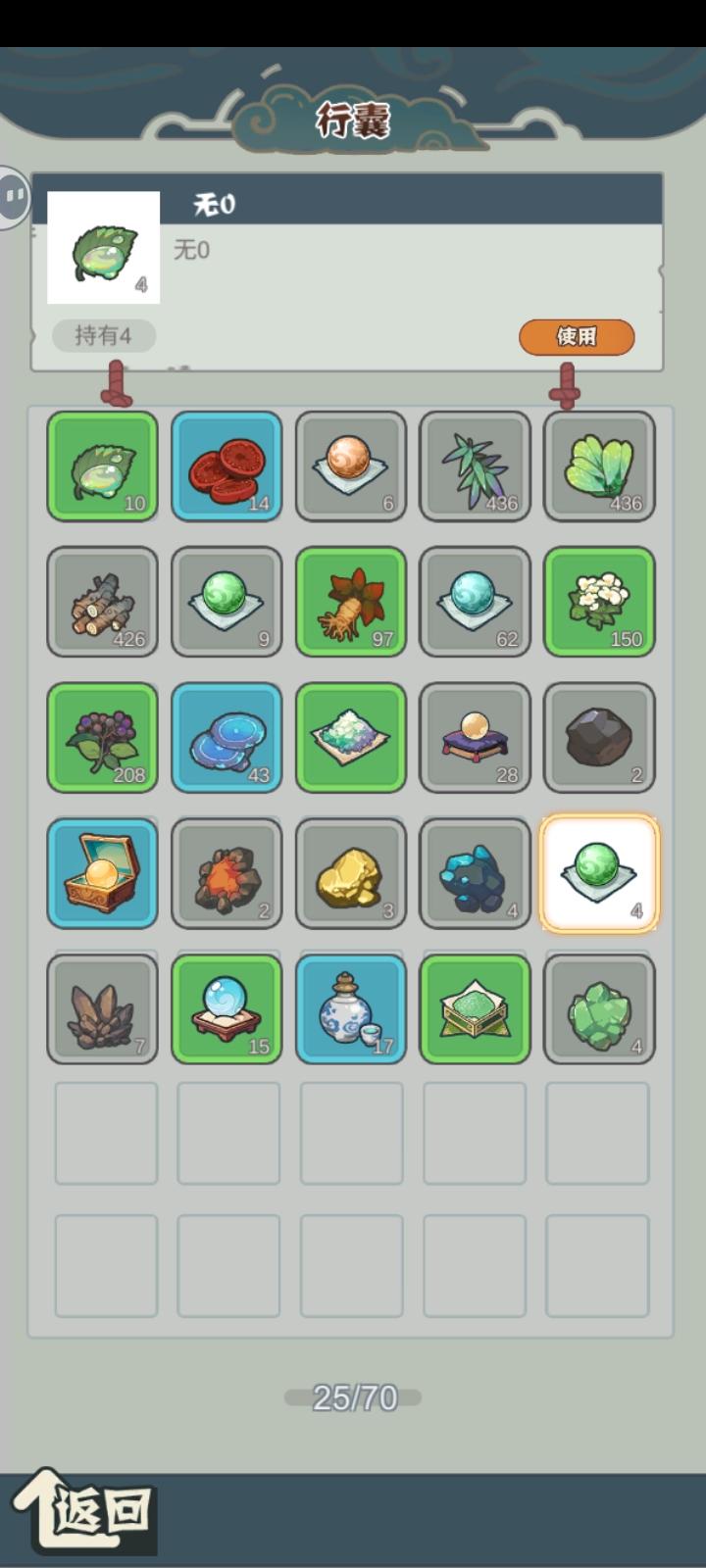Tap the highlighted green orb item thumbnail
Image resolution: width=706 pixels, height=1568 pixels.
click(x=599, y=872)
